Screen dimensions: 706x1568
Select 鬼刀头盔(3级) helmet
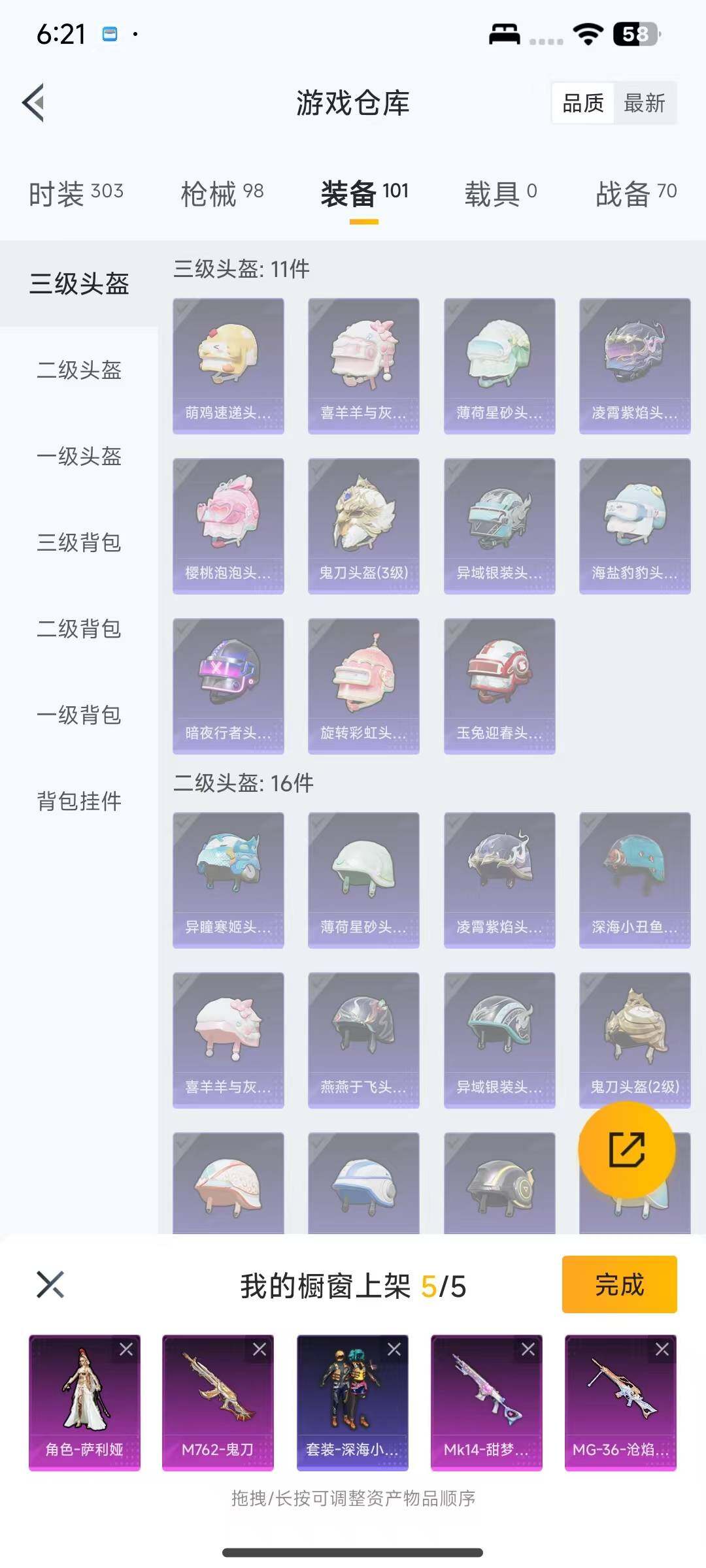[x=363, y=526]
